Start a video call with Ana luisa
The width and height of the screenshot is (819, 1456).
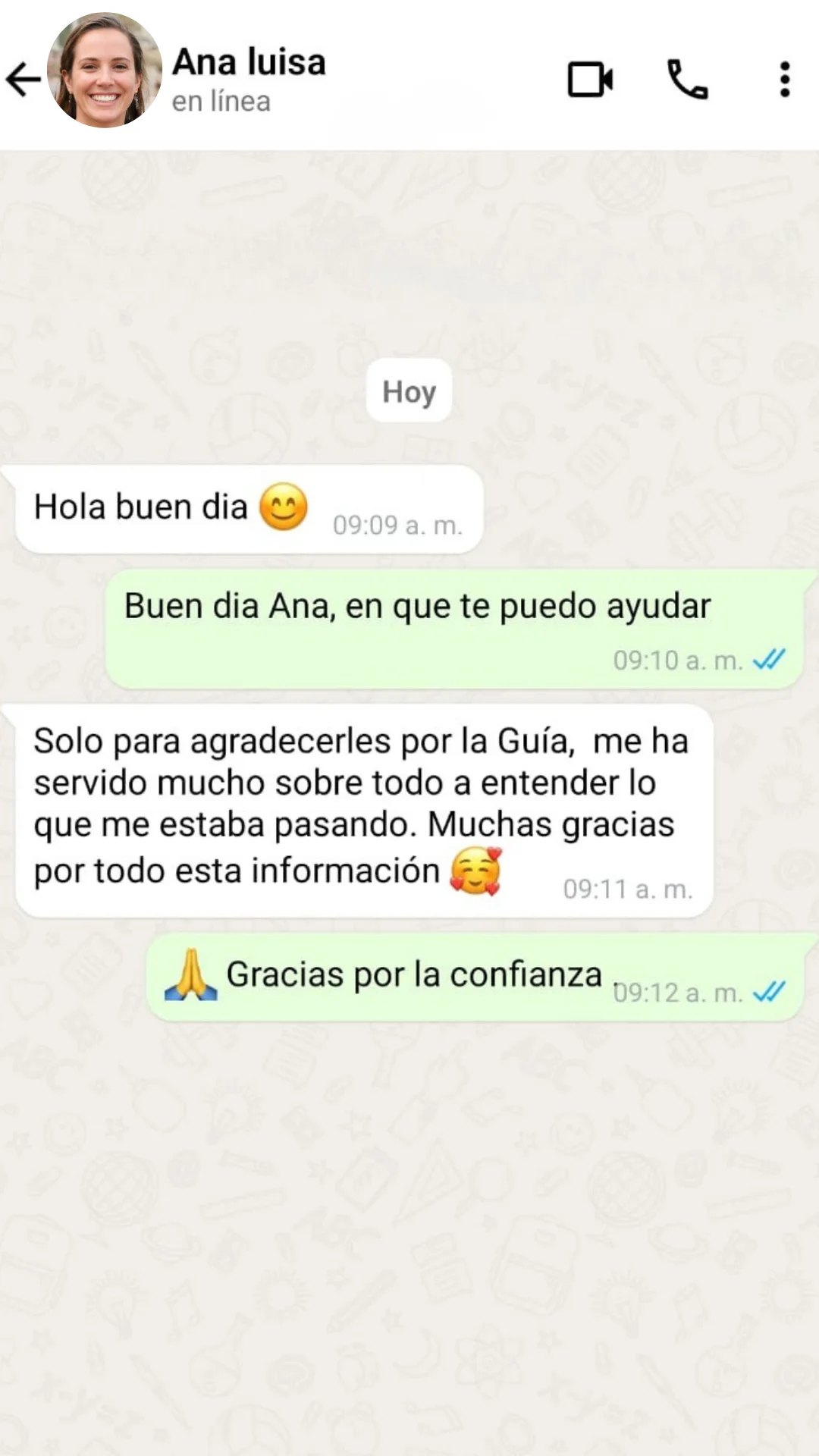590,80
